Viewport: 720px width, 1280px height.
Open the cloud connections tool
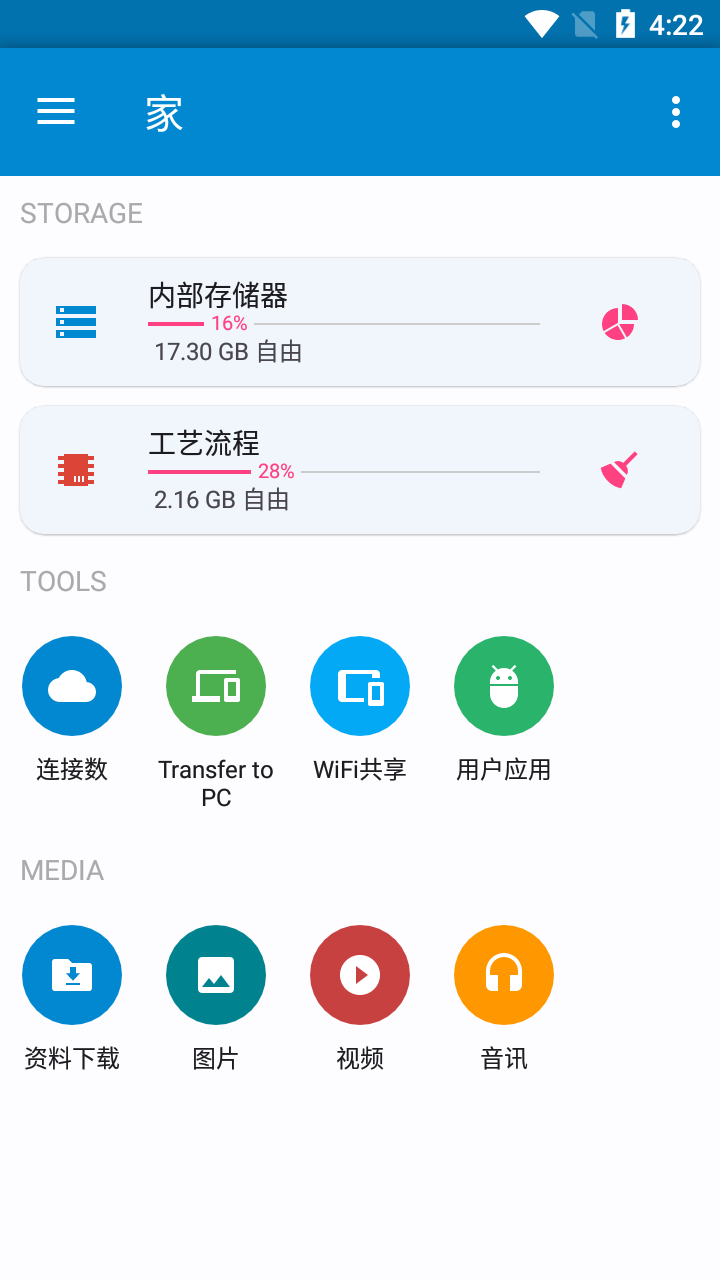pos(72,686)
